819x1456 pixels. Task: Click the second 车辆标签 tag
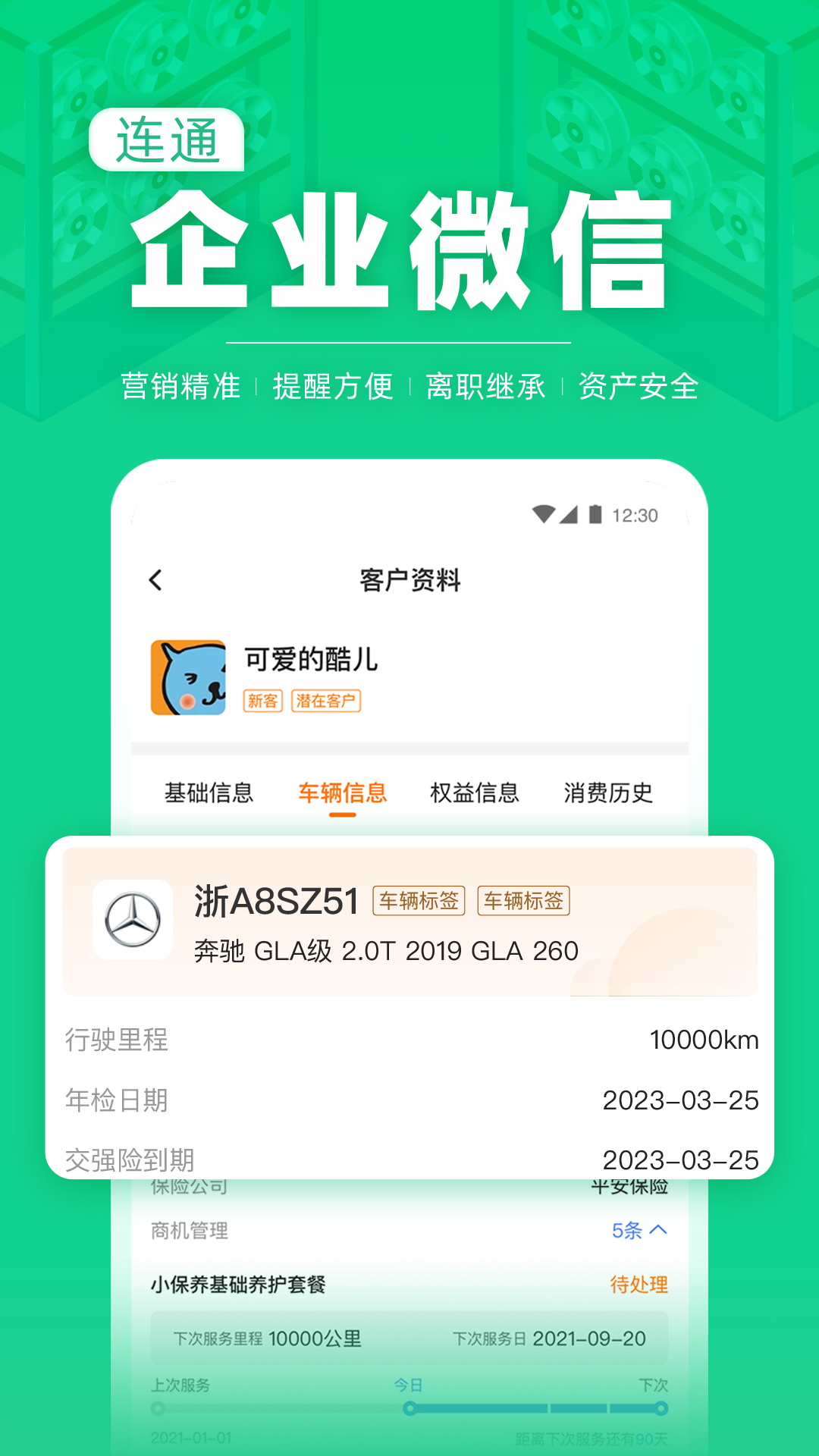(523, 902)
